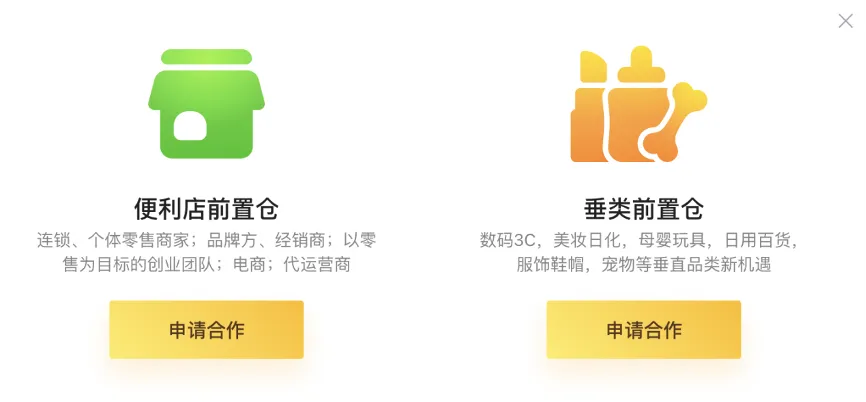This screenshot has width=866, height=402.
Task: Apply for 便利店前置仓 cooperation
Action: [206, 330]
